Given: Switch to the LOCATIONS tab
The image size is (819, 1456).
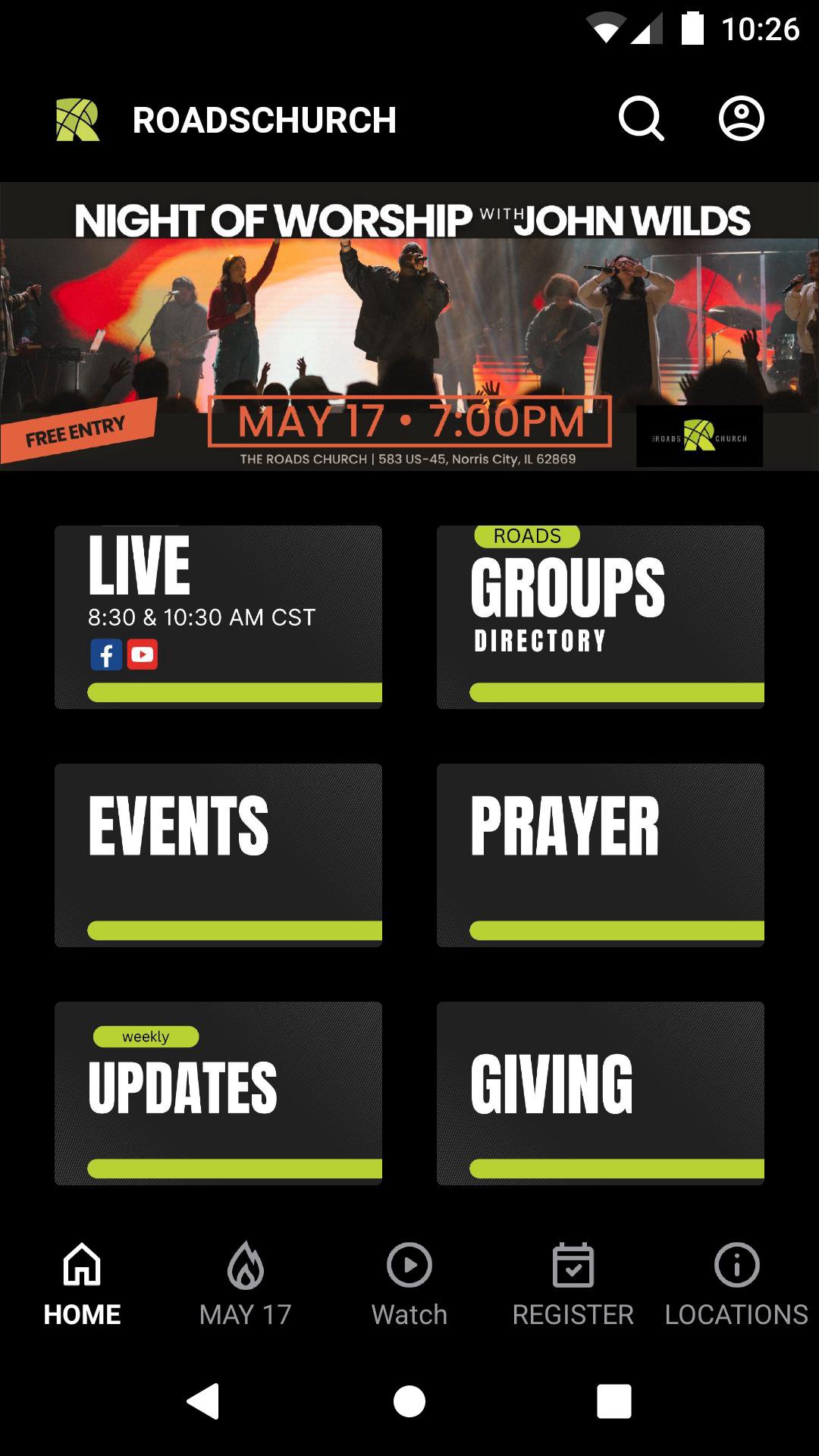Looking at the screenshot, I should (736, 1283).
